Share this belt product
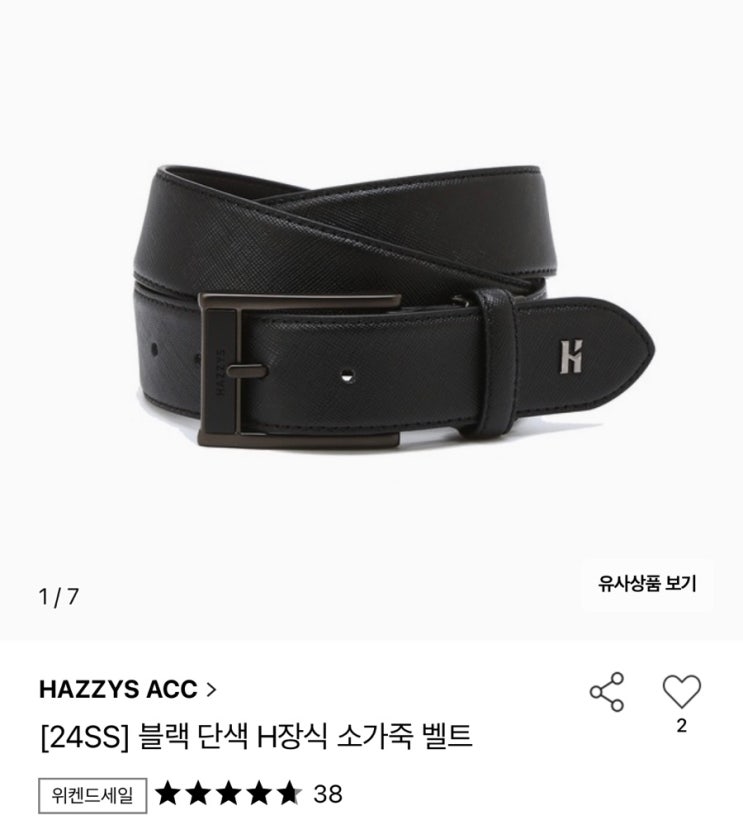This screenshot has height=839, width=743. (x=607, y=692)
